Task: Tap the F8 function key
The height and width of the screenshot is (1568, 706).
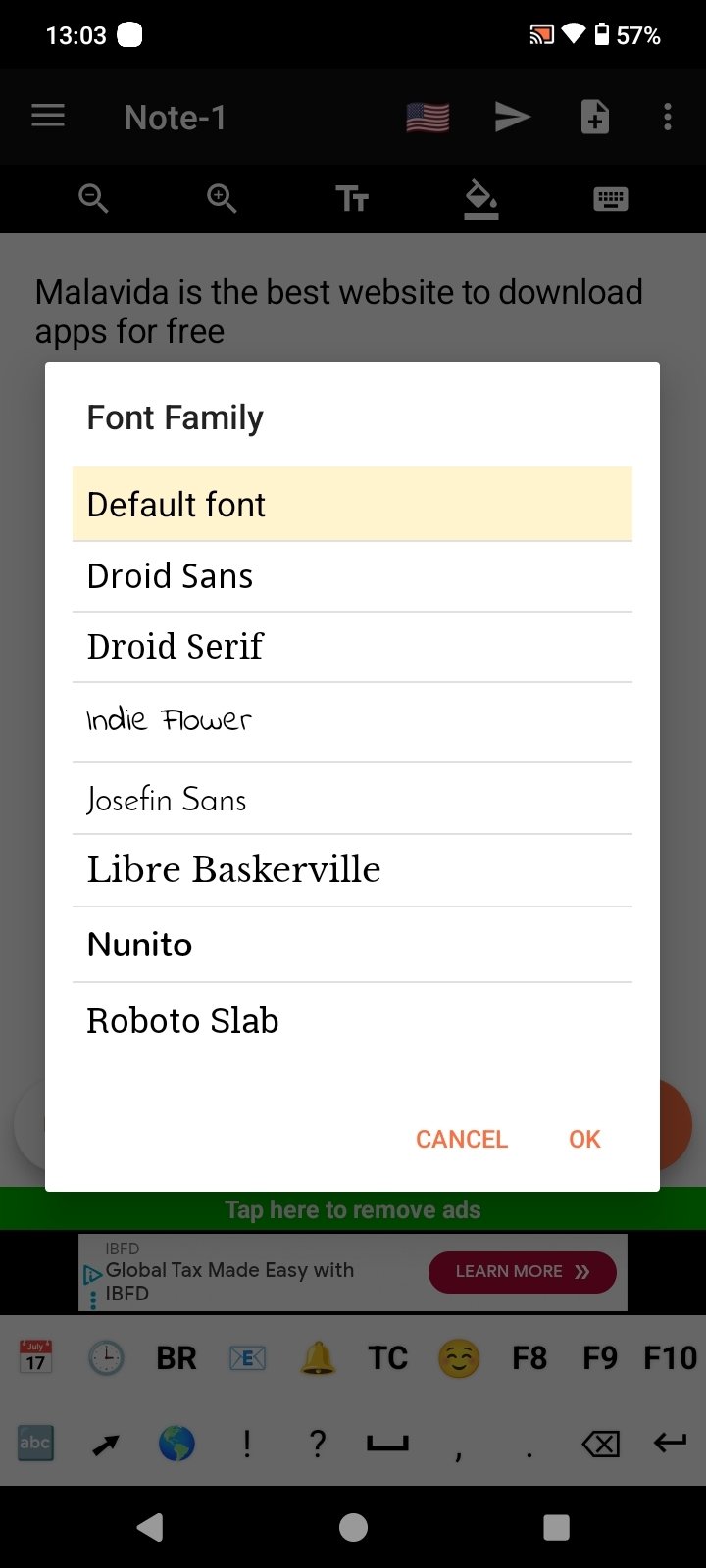Action: pos(529,1358)
